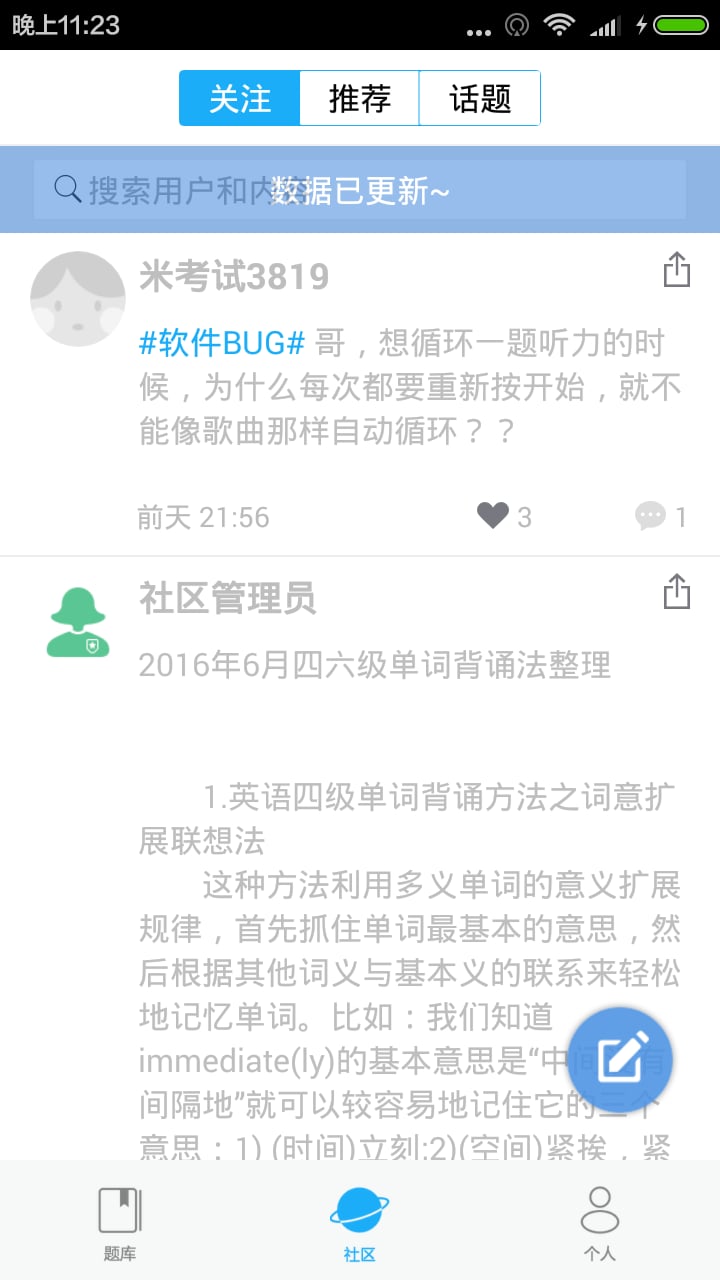This screenshot has height=1280, width=720.
Task: Go to the 题库 tab
Action: (x=120, y=1222)
